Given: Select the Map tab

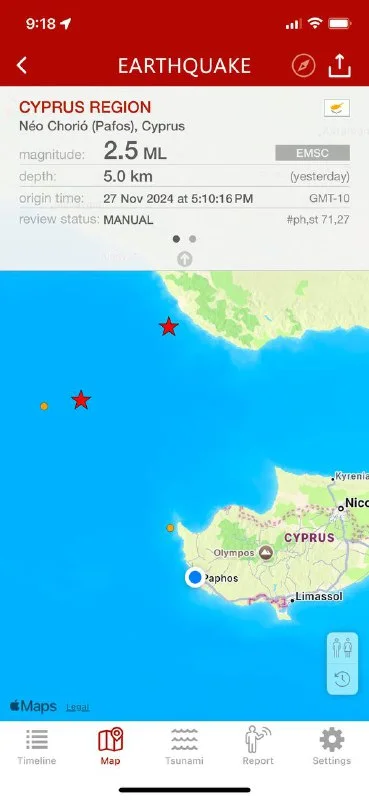Looking at the screenshot, I should 110,747.
